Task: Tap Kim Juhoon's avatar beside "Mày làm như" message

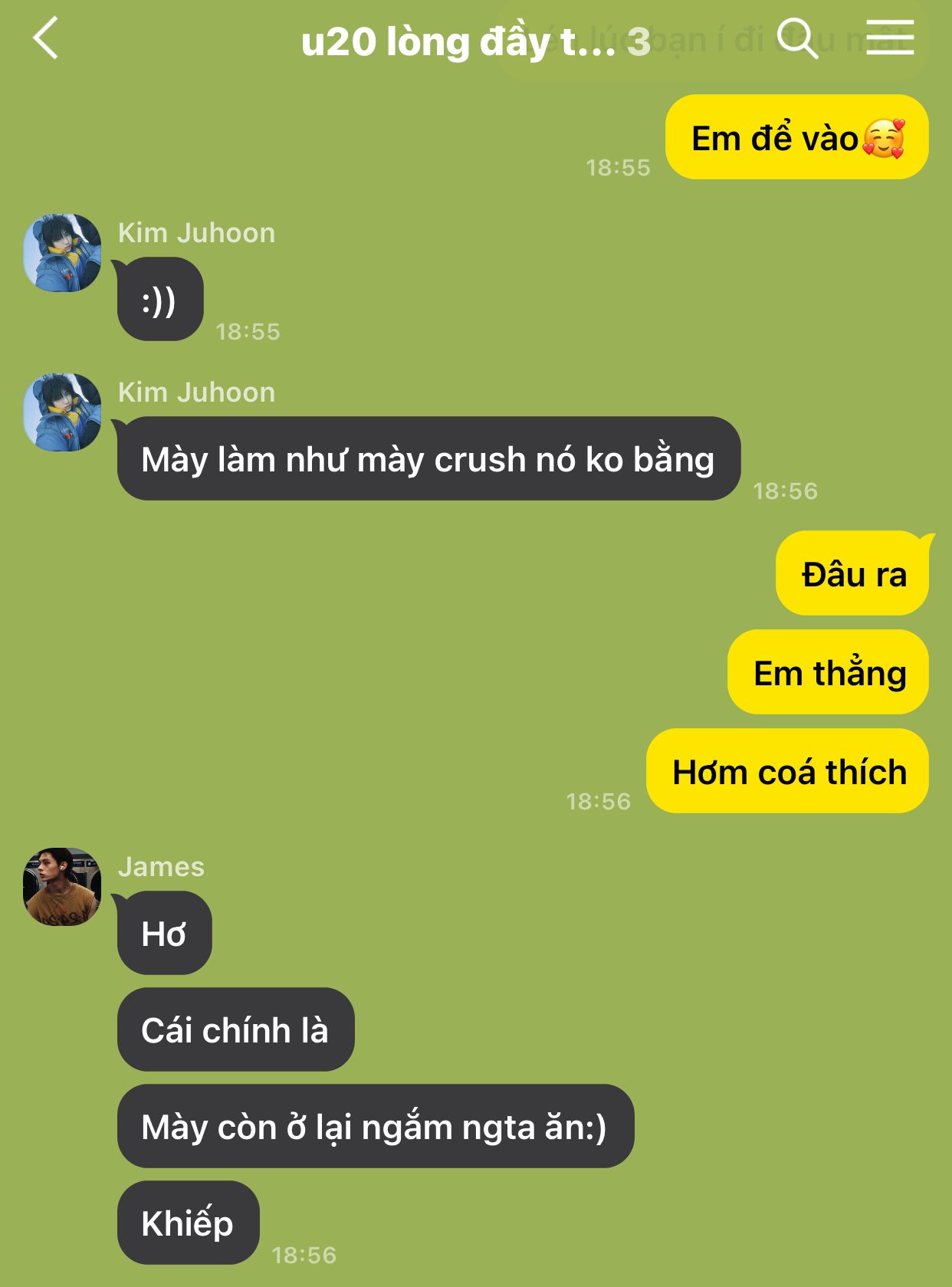Action: point(62,412)
